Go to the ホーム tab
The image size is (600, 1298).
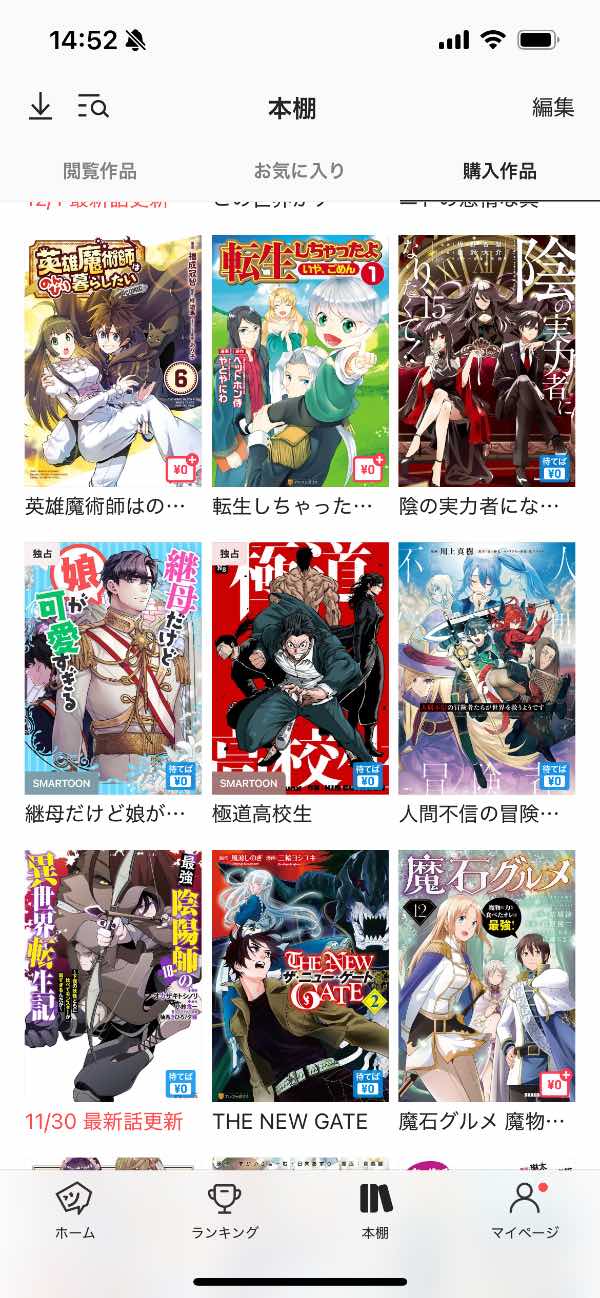click(x=75, y=1211)
